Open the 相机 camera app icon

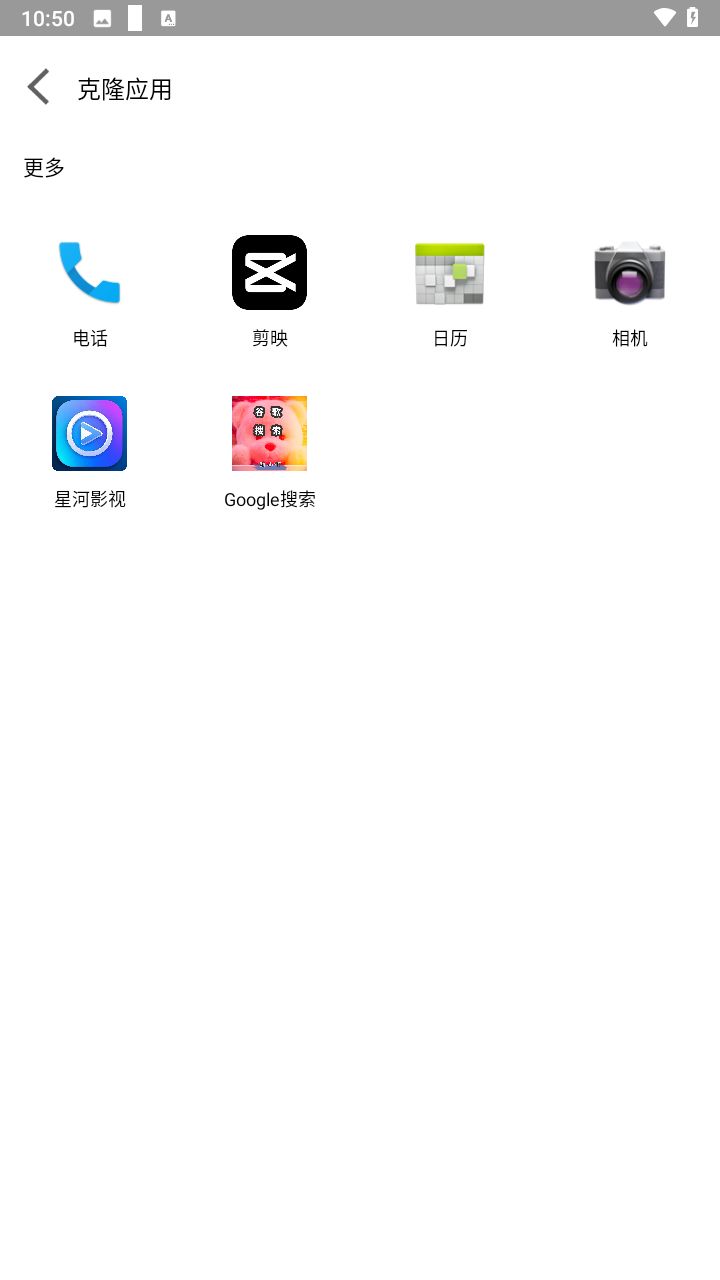click(x=629, y=272)
